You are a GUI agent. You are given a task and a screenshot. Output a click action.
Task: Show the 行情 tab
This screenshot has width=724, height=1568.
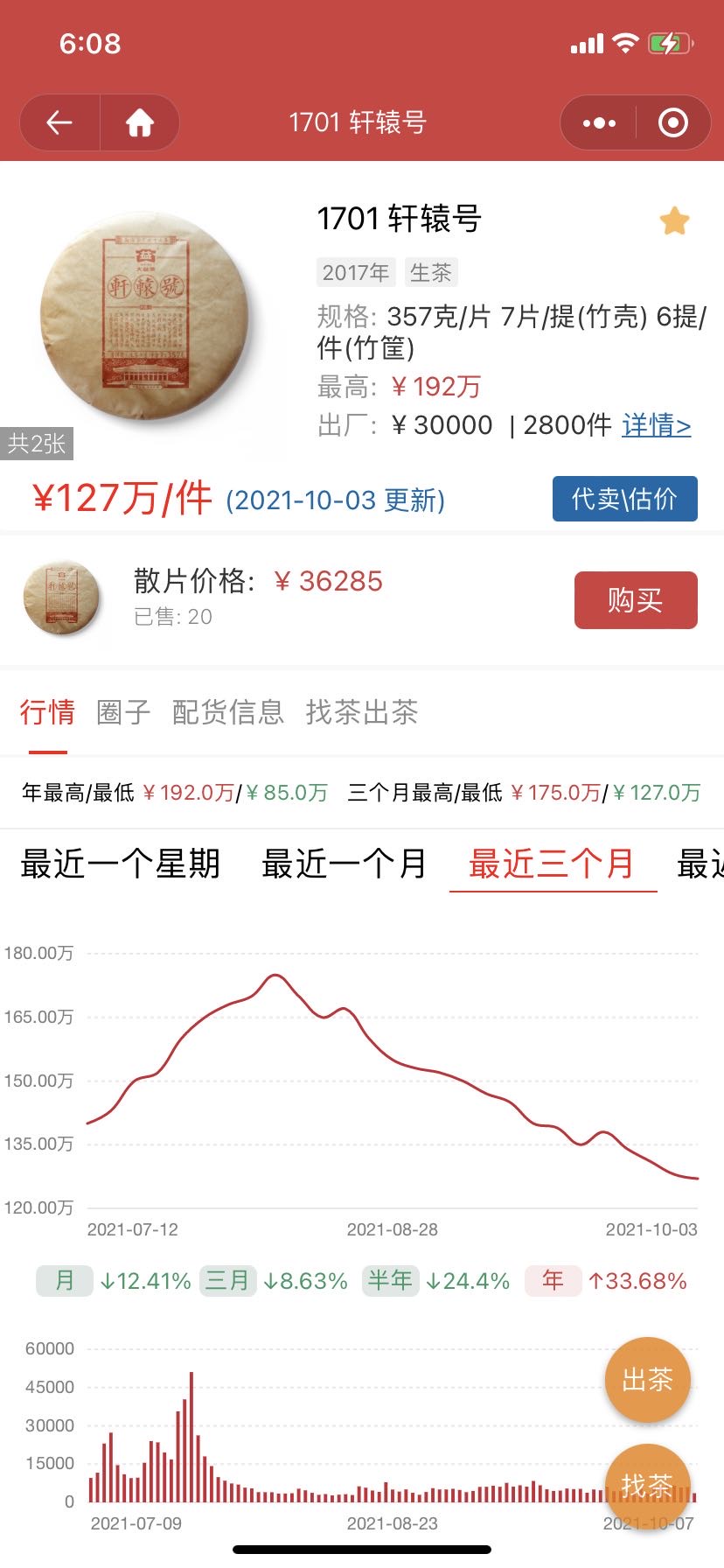click(47, 712)
